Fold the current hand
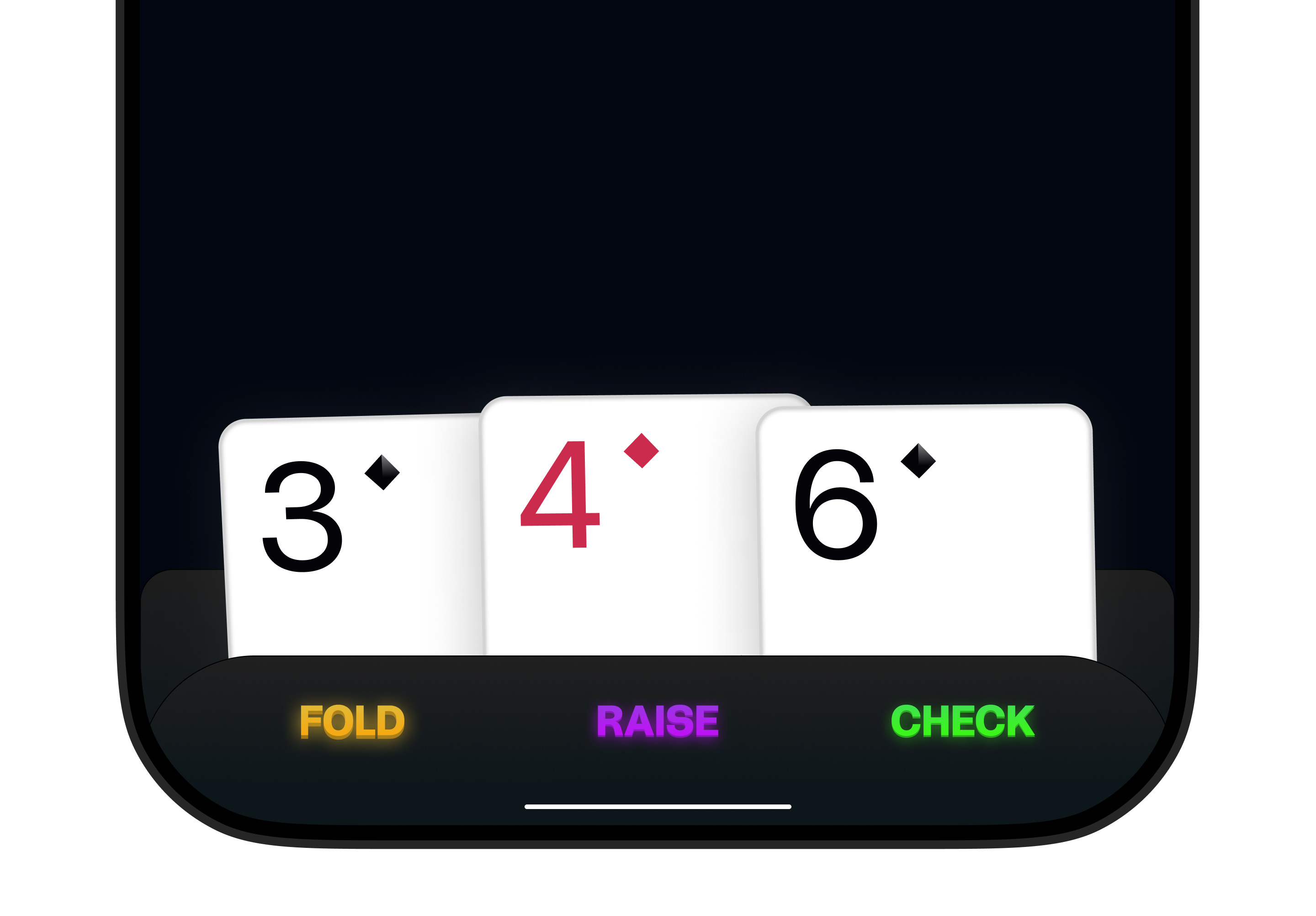 point(352,721)
